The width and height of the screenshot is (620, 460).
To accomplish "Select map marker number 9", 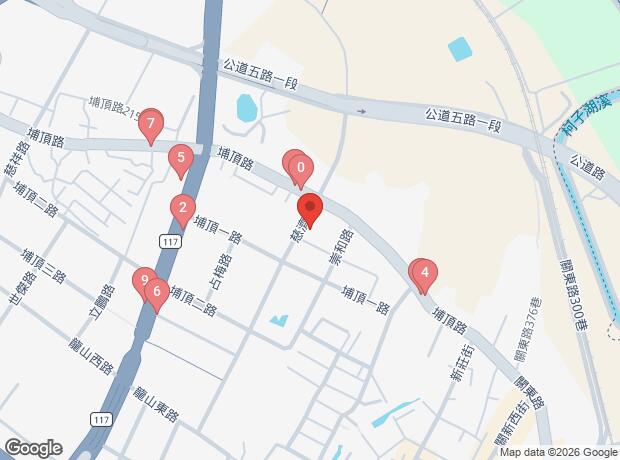I will click(x=143, y=281).
